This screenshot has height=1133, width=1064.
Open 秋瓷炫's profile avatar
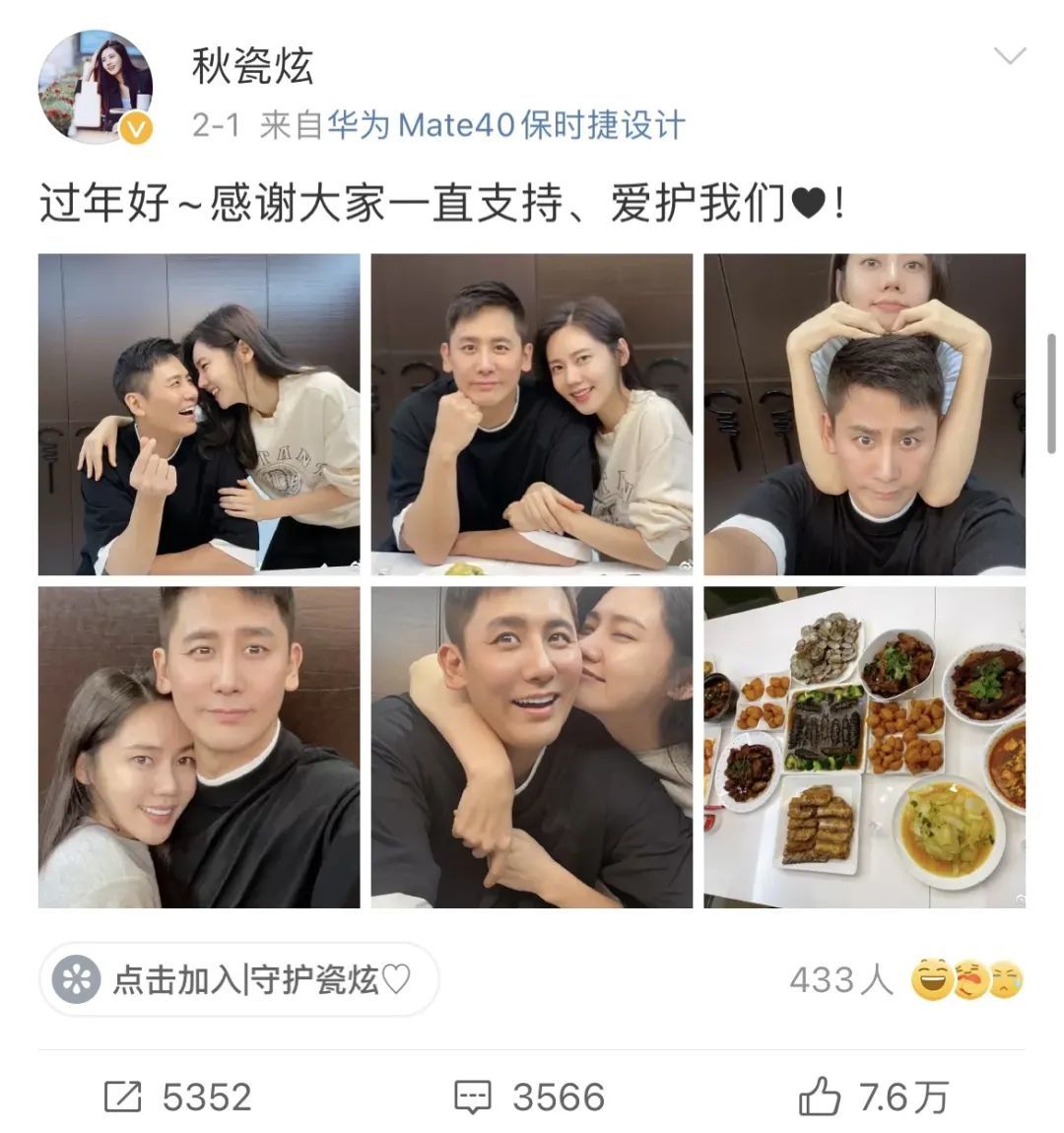[x=96, y=87]
